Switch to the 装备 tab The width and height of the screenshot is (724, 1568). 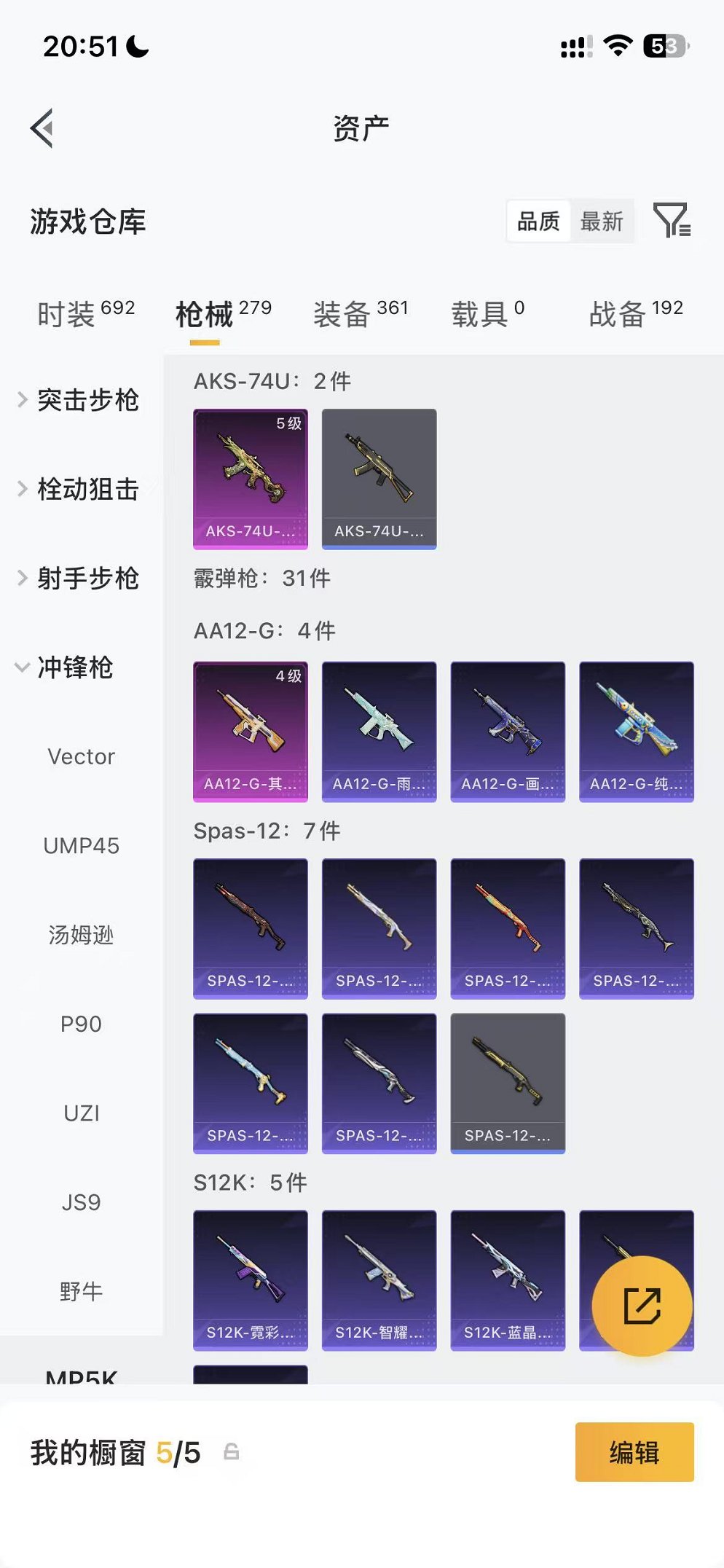pos(361,314)
